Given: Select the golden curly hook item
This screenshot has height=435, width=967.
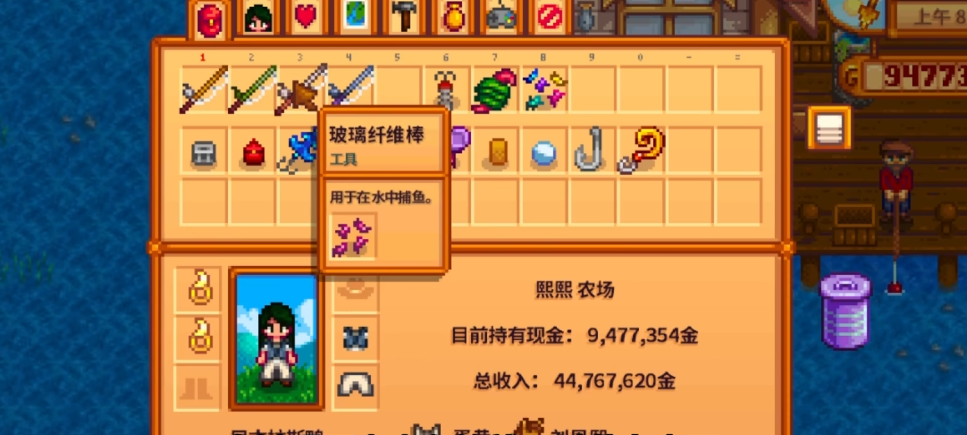Looking at the screenshot, I should [641, 152].
